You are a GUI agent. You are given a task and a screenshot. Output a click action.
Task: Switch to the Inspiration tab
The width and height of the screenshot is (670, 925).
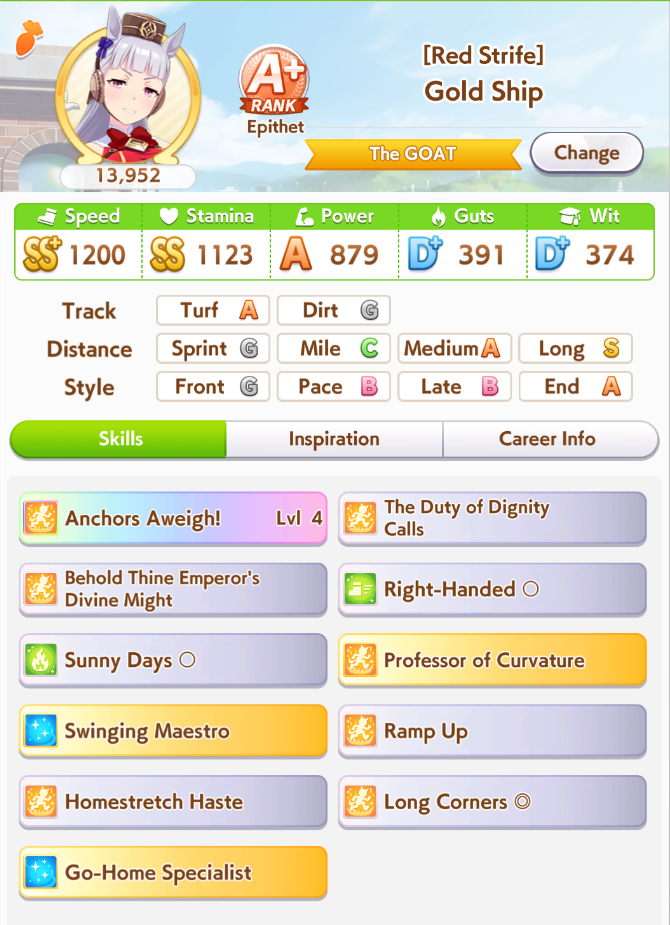point(334,439)
